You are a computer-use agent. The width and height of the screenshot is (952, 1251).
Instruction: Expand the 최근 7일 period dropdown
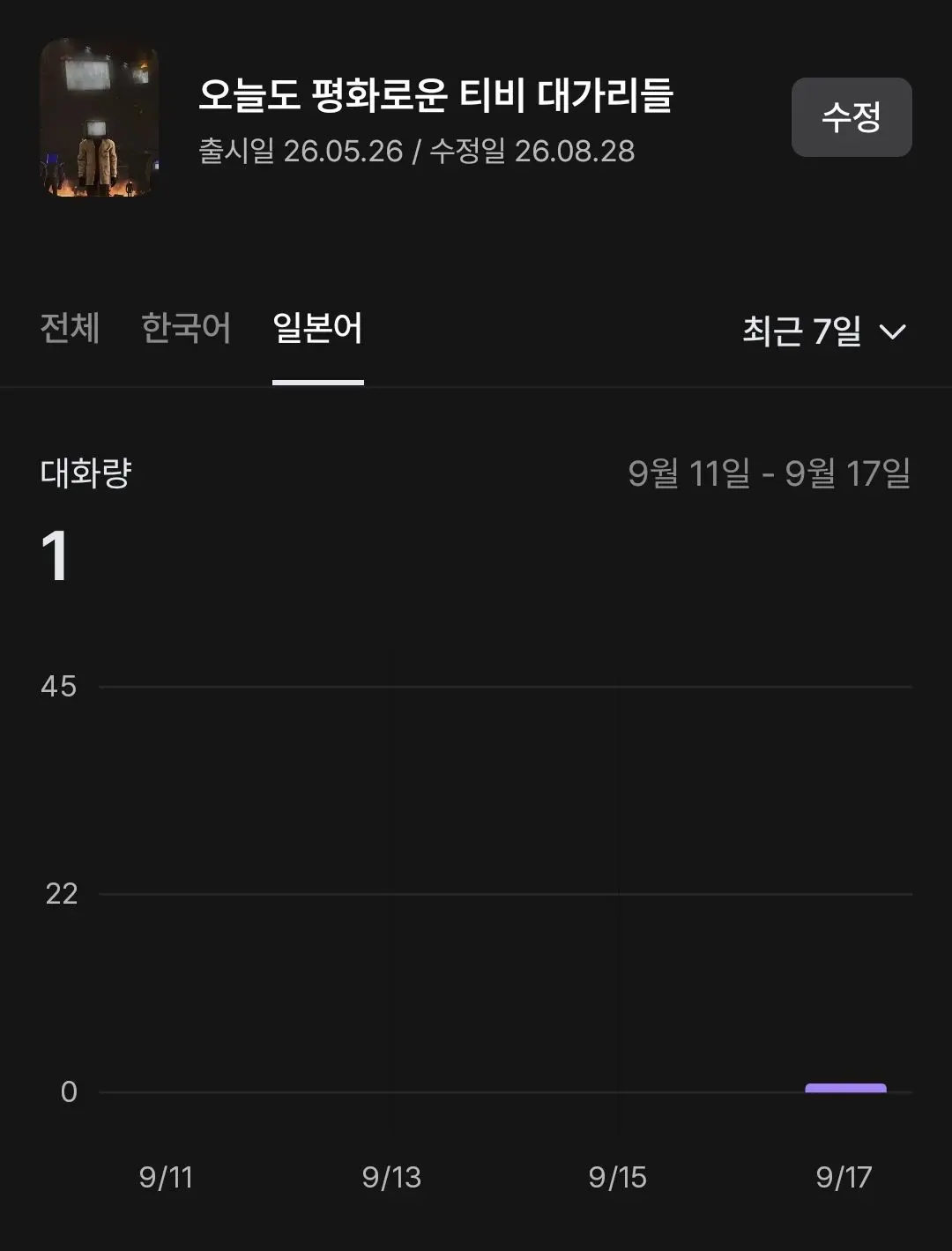(x=824, y=331)
